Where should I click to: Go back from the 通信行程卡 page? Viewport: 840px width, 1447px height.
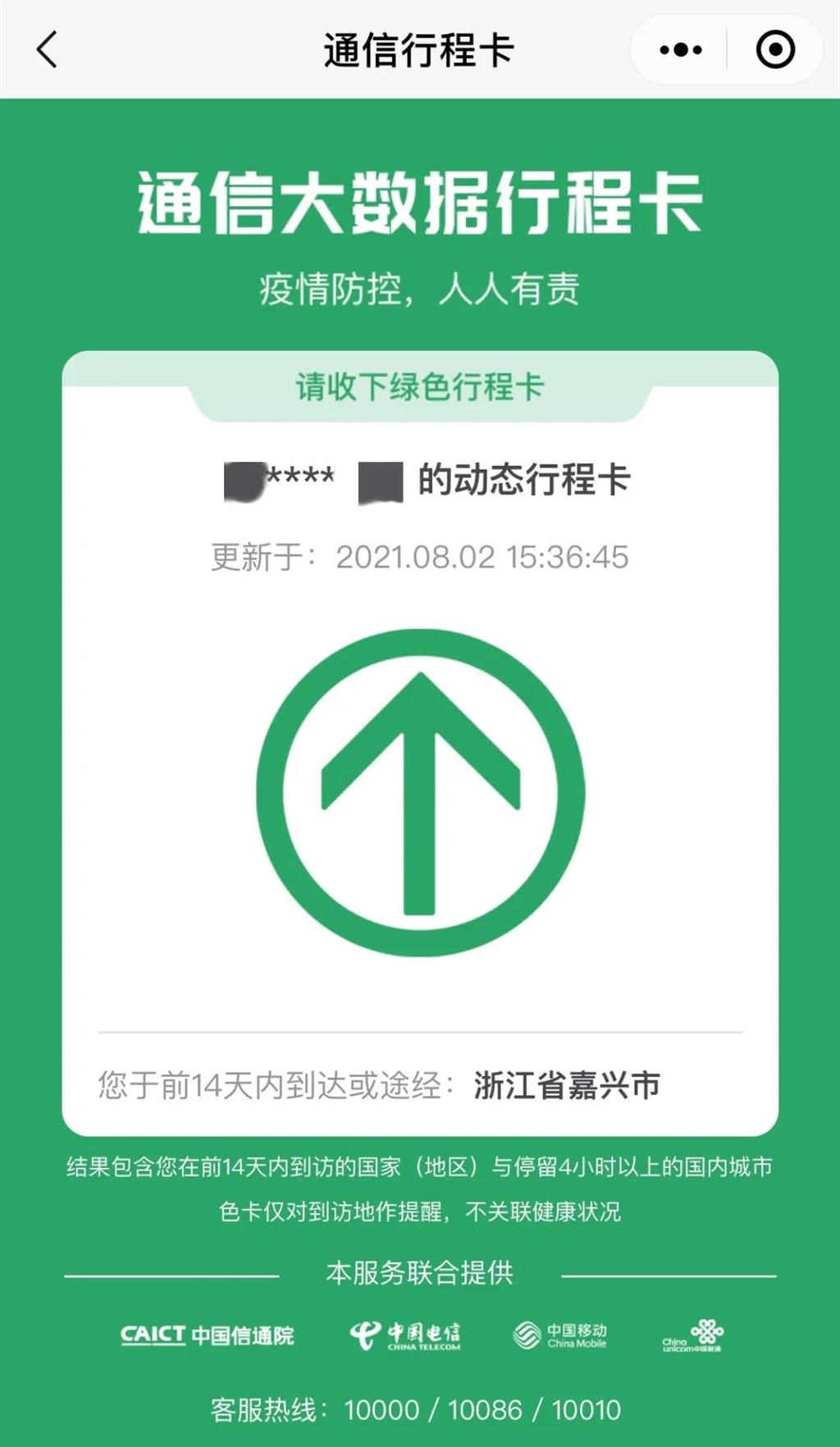pyautogui.click(x=48, y=49)
